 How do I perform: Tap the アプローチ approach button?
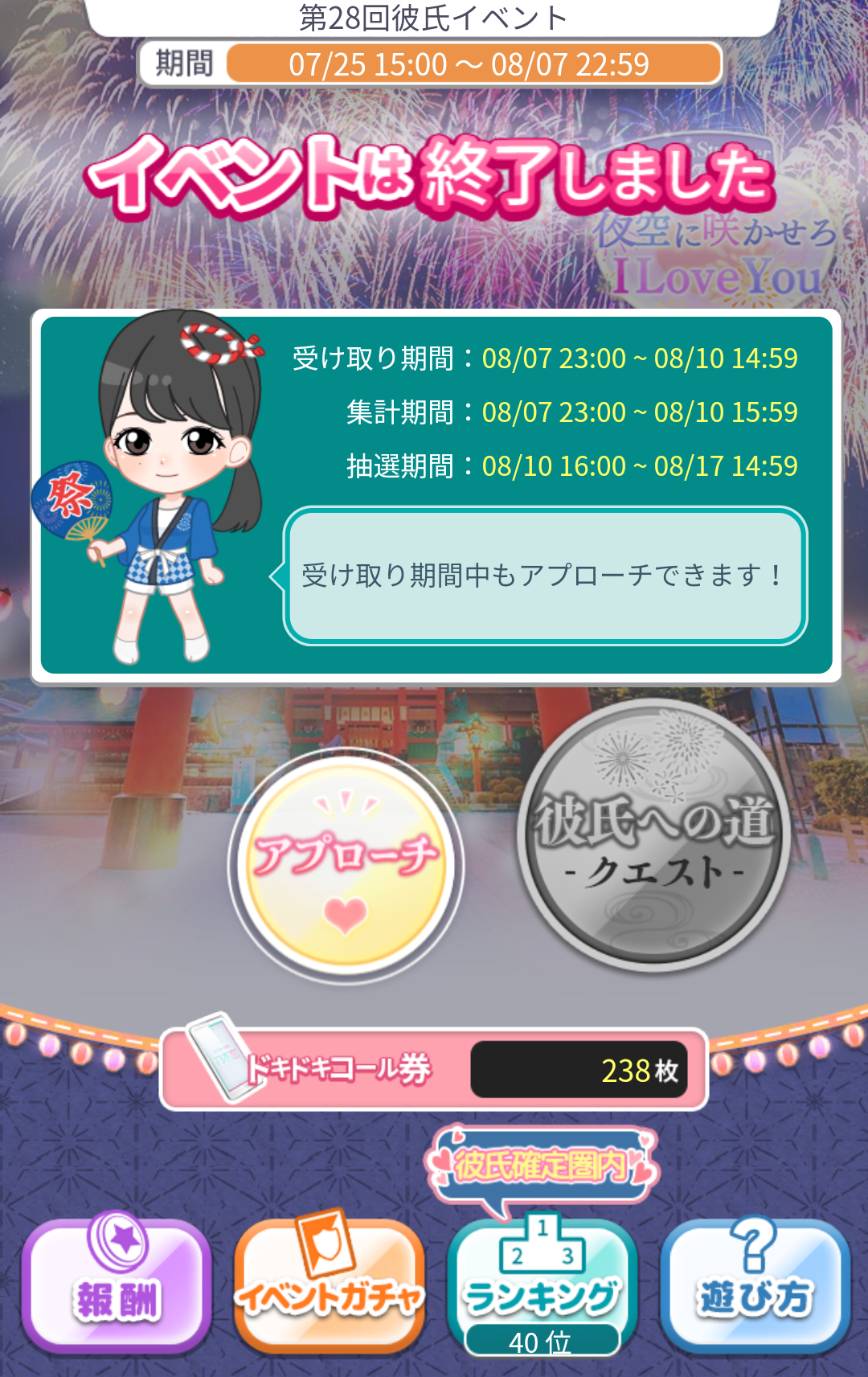coord(346,866)
